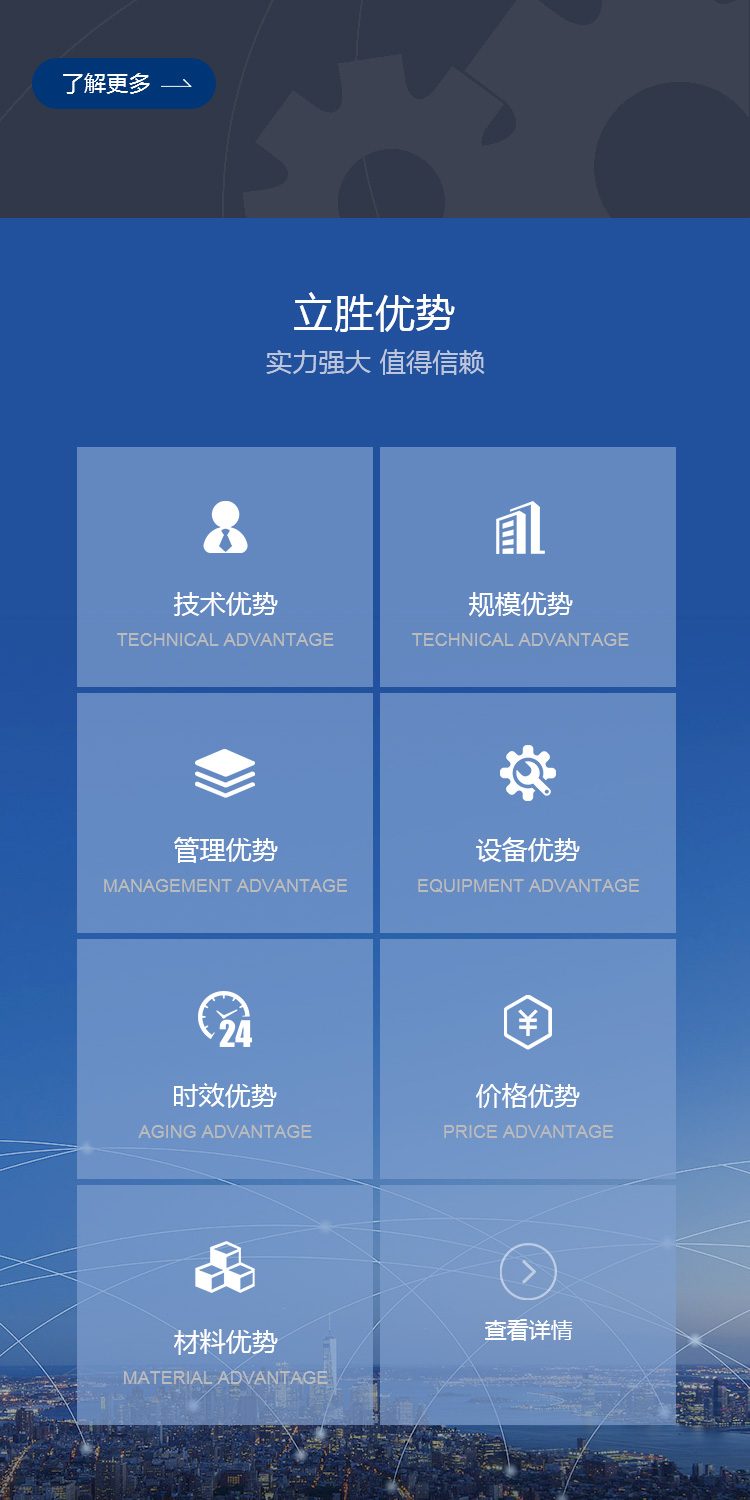Open the 材料优势 tile
Viewport: 750px width, 1500px height.
pyautogui.click(x=225, y=1305)
